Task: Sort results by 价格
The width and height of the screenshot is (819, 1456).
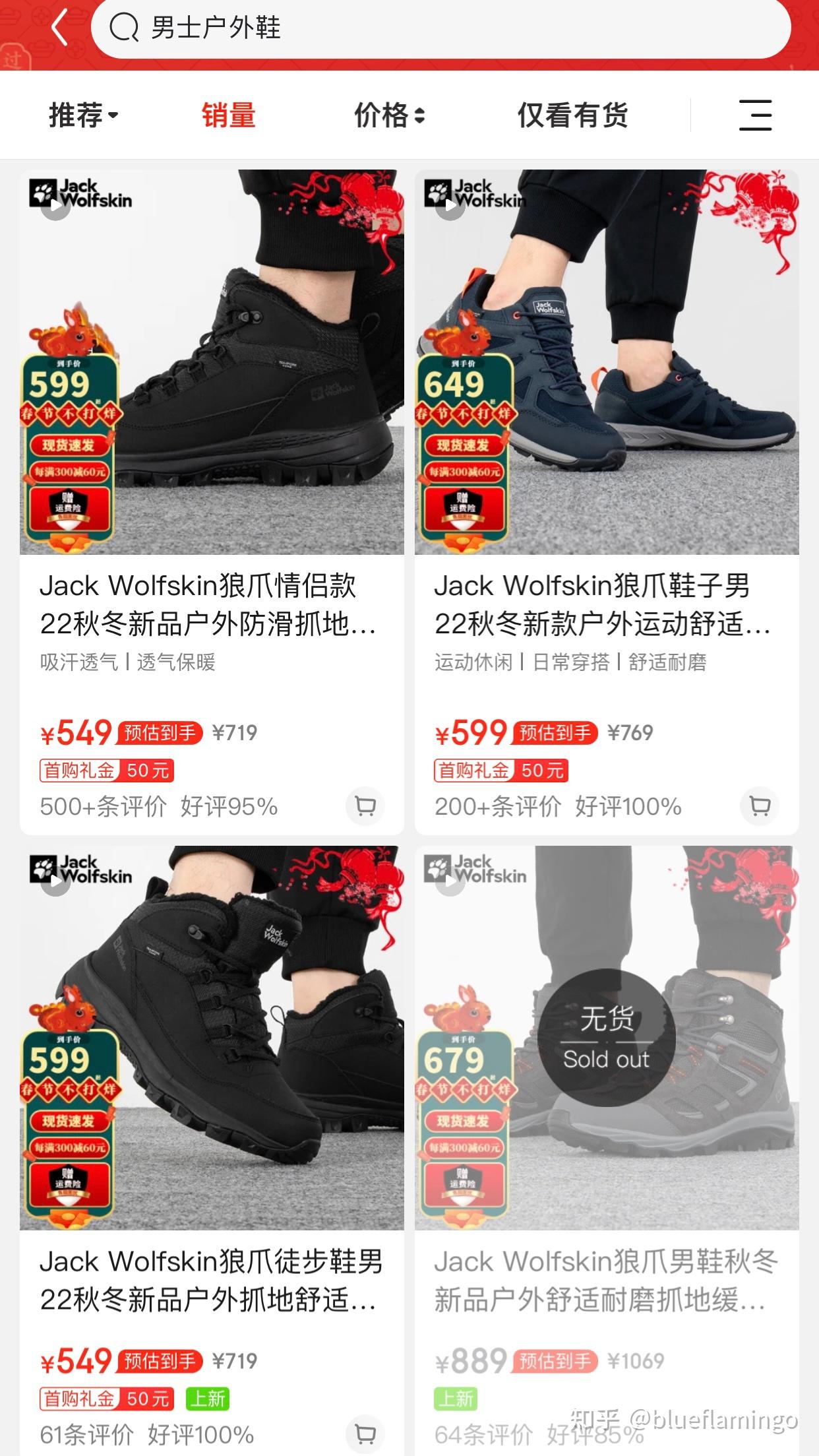Action: (389, 115)
